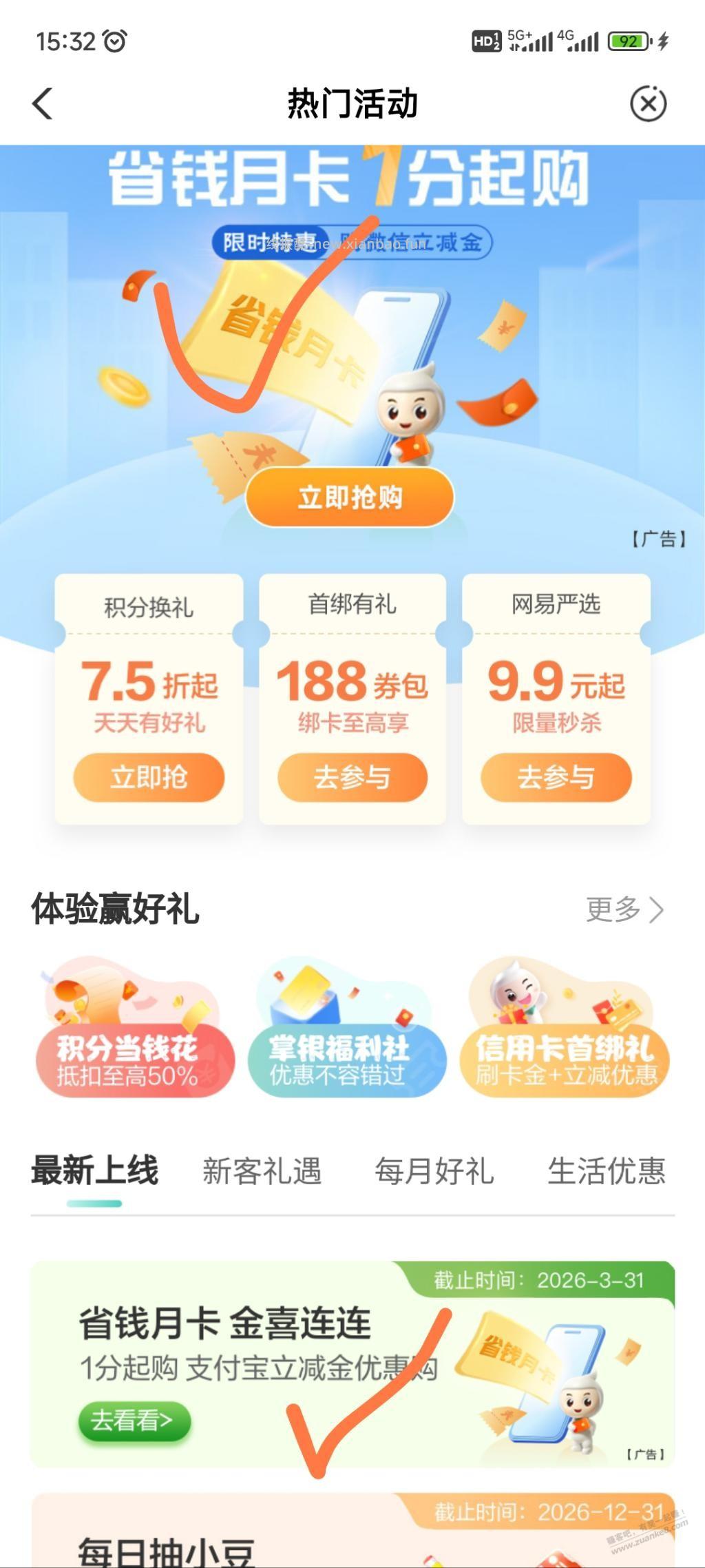Tap 去参与 under 网易严选

[x=556, y=776]
